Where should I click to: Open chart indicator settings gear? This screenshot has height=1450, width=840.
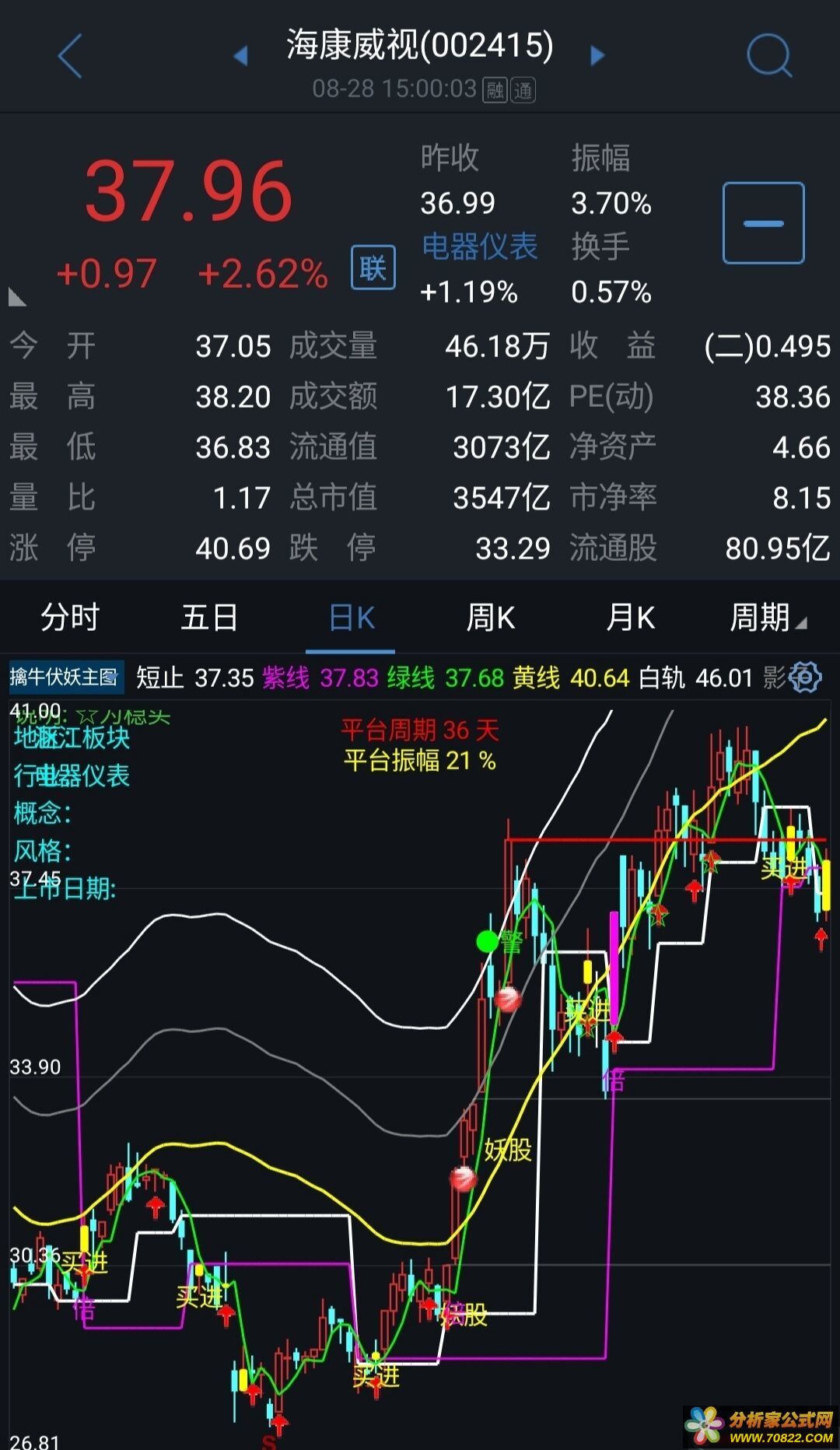point(805,678)
